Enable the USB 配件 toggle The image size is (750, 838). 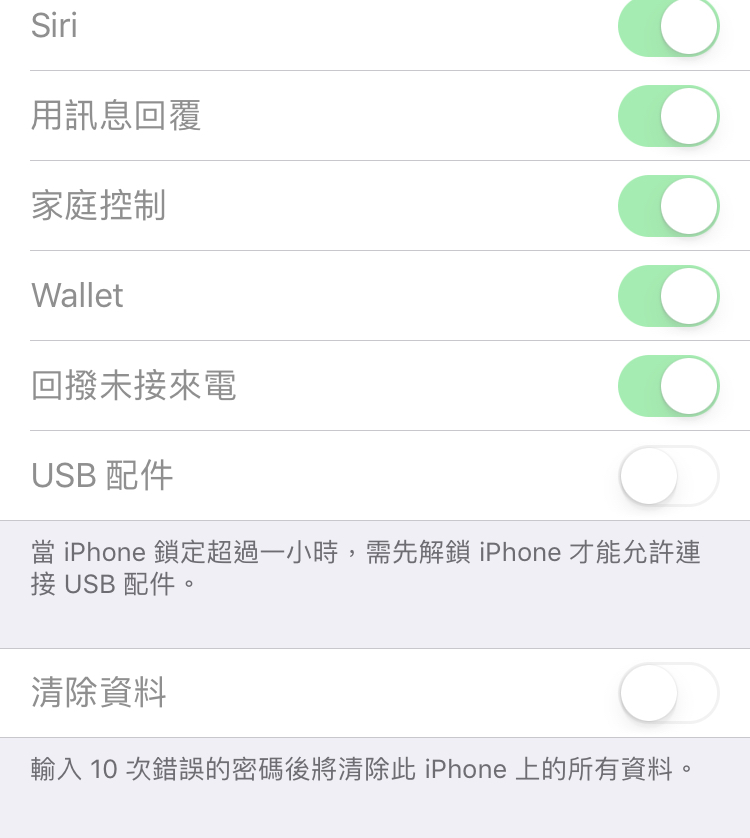(x=668, y=476)
